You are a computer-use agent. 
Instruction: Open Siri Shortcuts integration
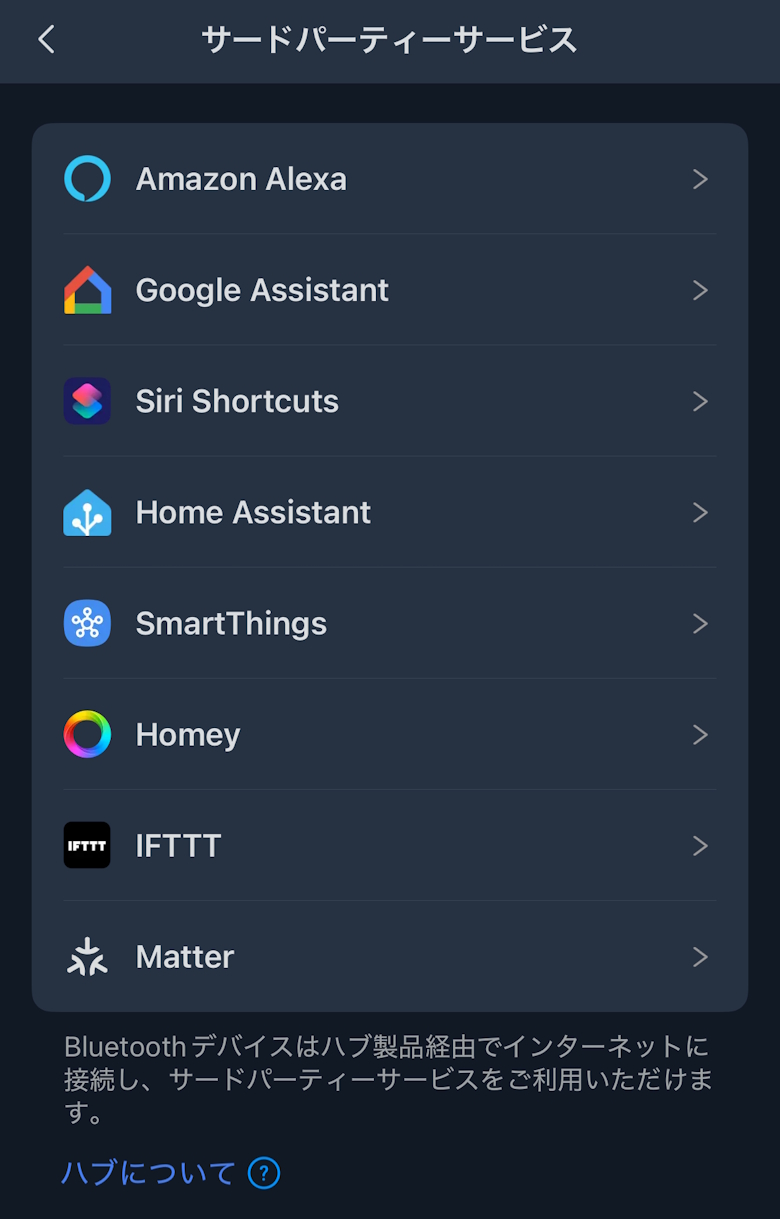[x=389, y=401]
